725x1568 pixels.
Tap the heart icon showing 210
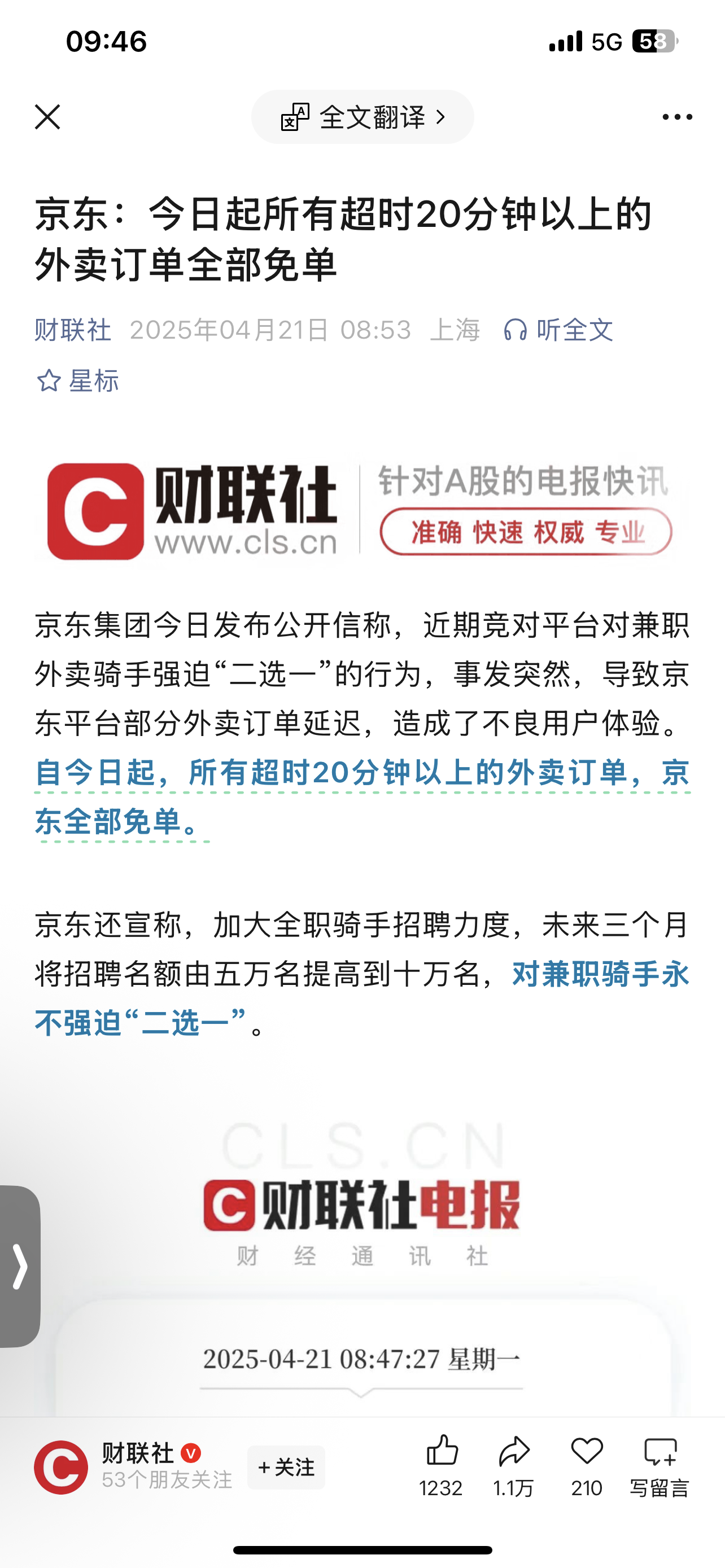(x=587, y=1466)
